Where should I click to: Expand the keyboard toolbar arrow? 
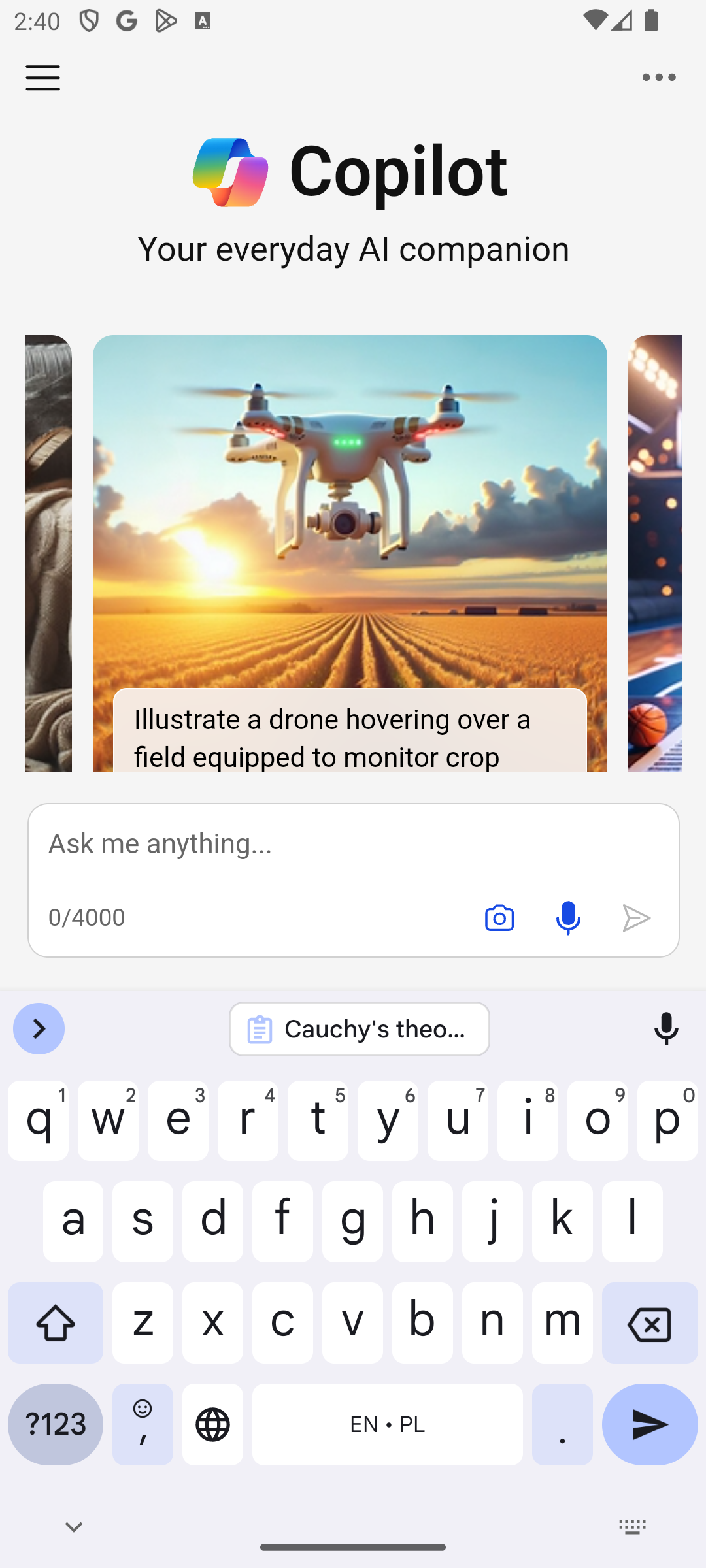tap(39, 1028)
